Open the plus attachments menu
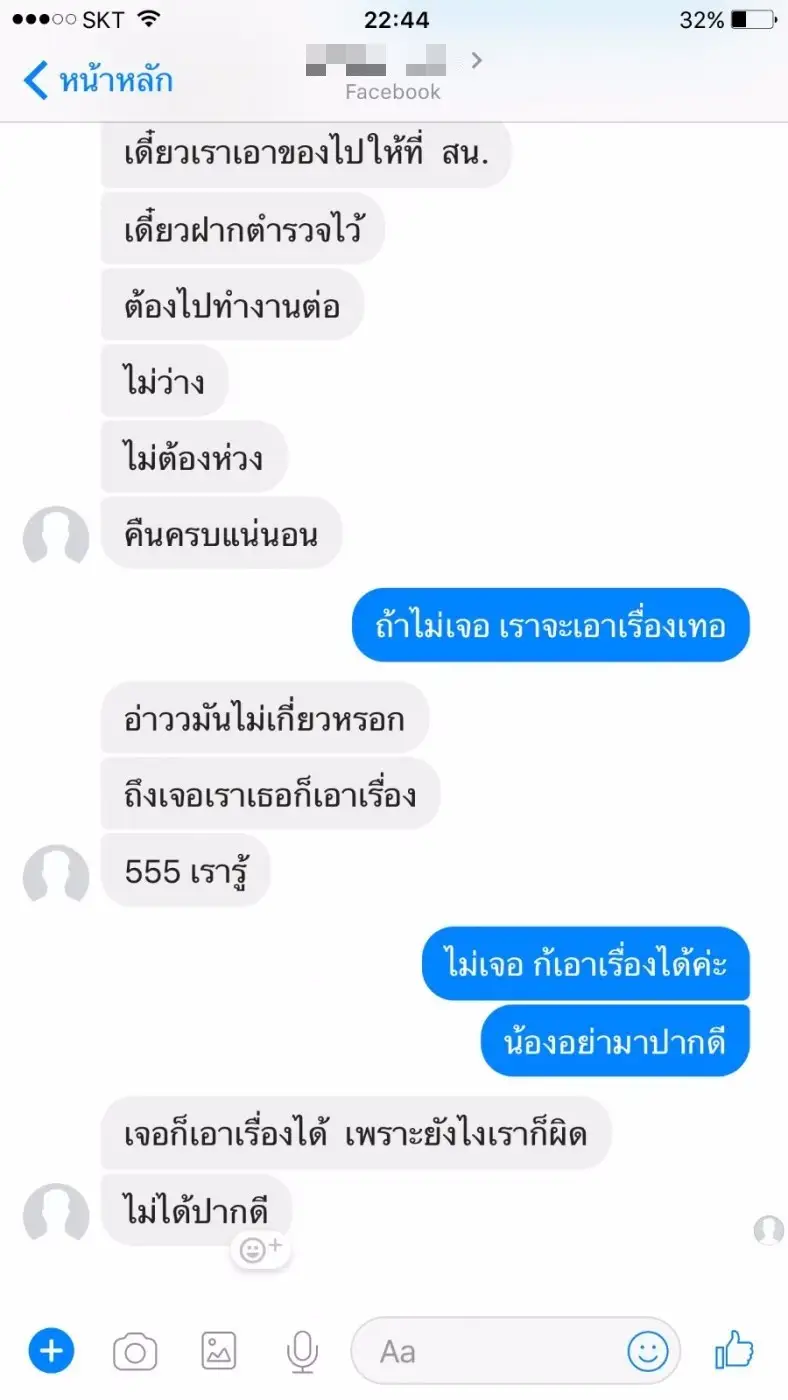 click(x=51, y=1352)
